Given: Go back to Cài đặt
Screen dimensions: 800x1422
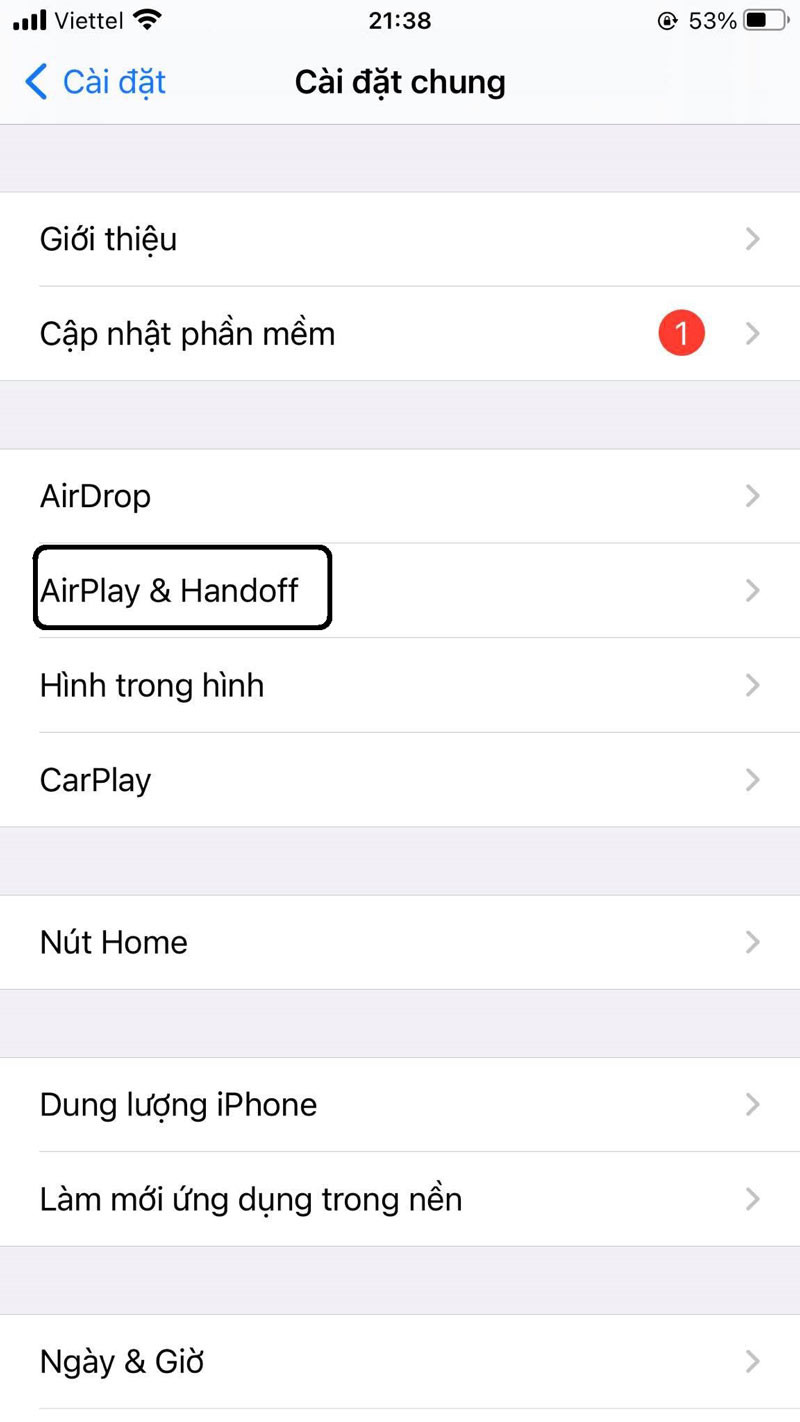Looking at the screenshot, I should click(x=96, y=82).
